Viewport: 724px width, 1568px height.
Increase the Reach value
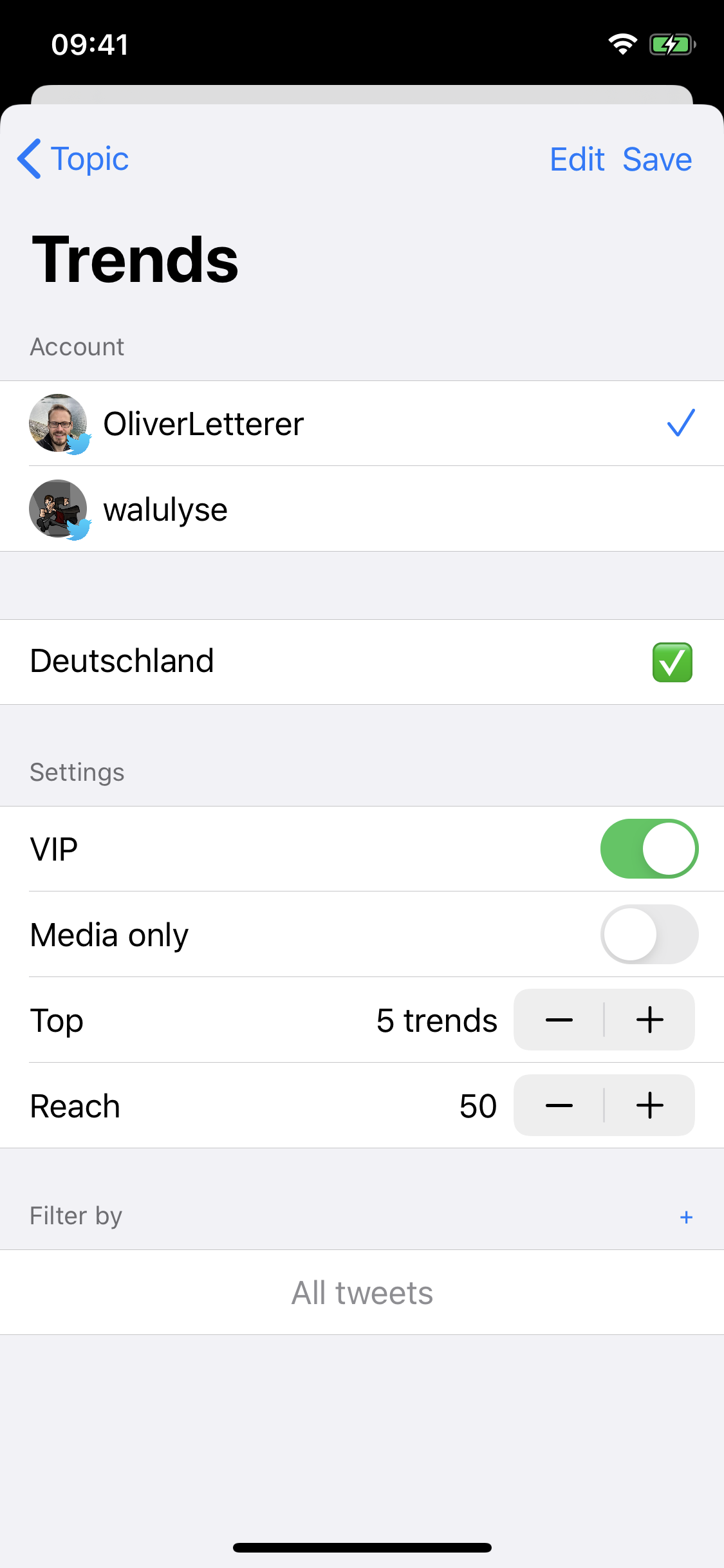(x=649, y=1105)
